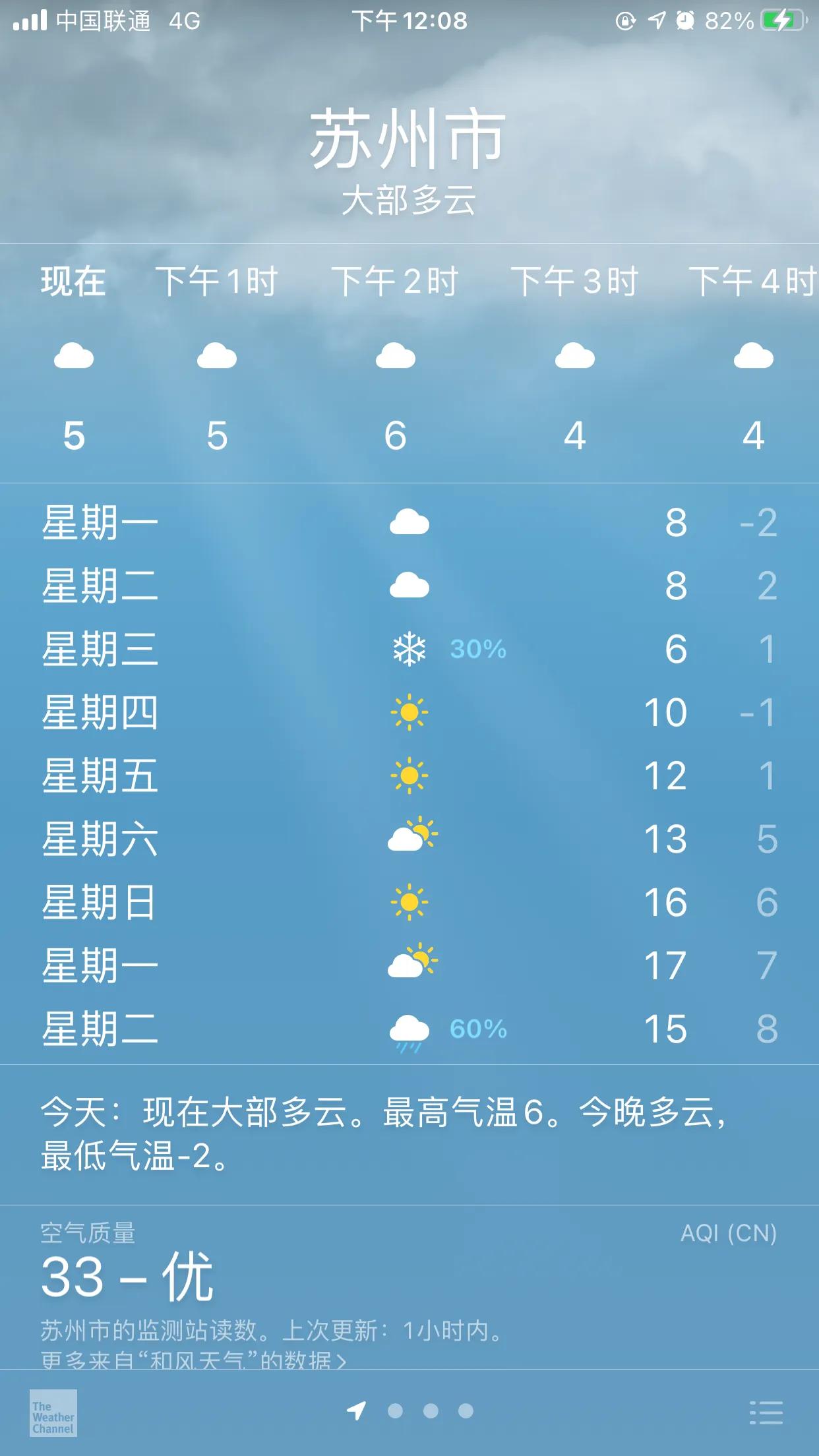The width and height of the screenshot is (819, 1456).
Task: Tap the page indicator dots
Action: pyautogui.click(x=410, y=1410)
